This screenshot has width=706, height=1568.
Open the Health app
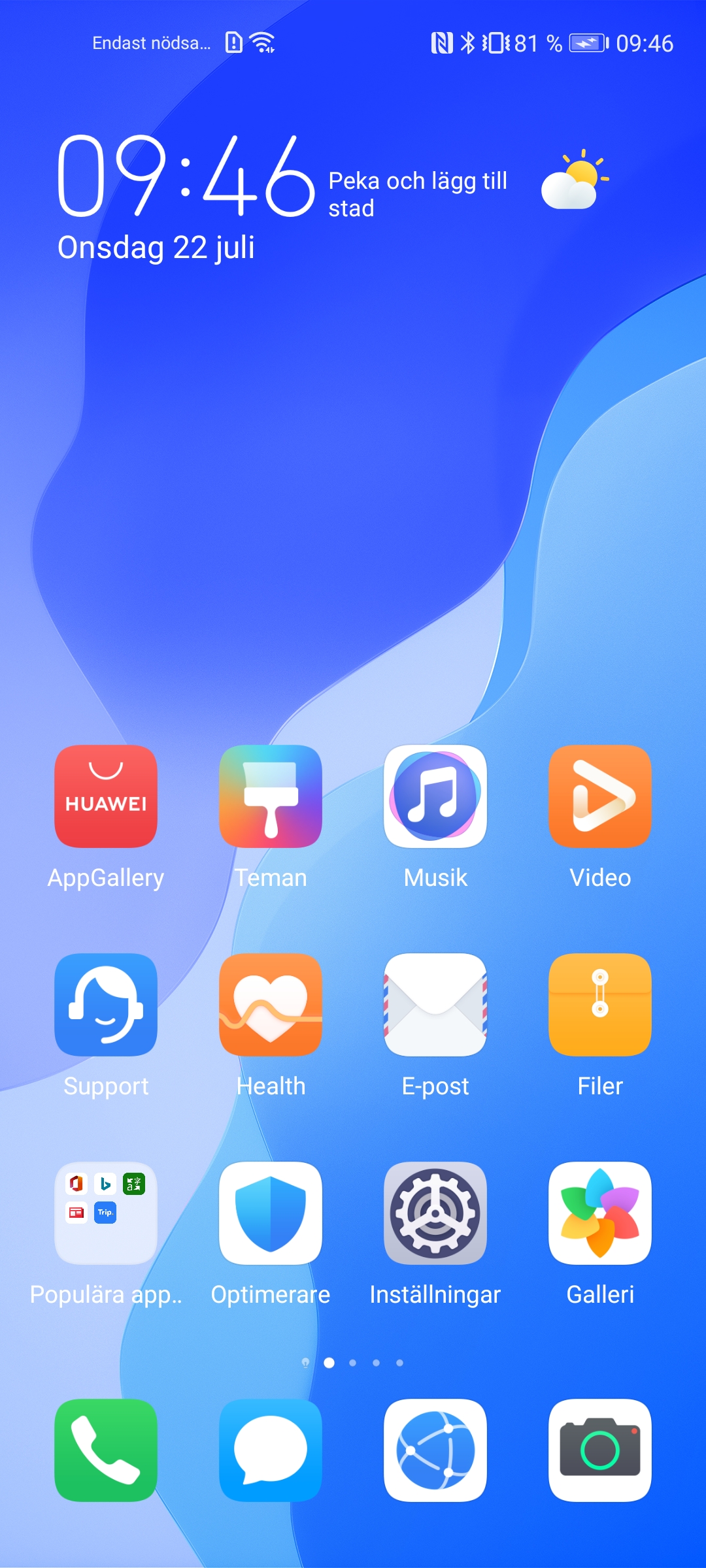271,1005
